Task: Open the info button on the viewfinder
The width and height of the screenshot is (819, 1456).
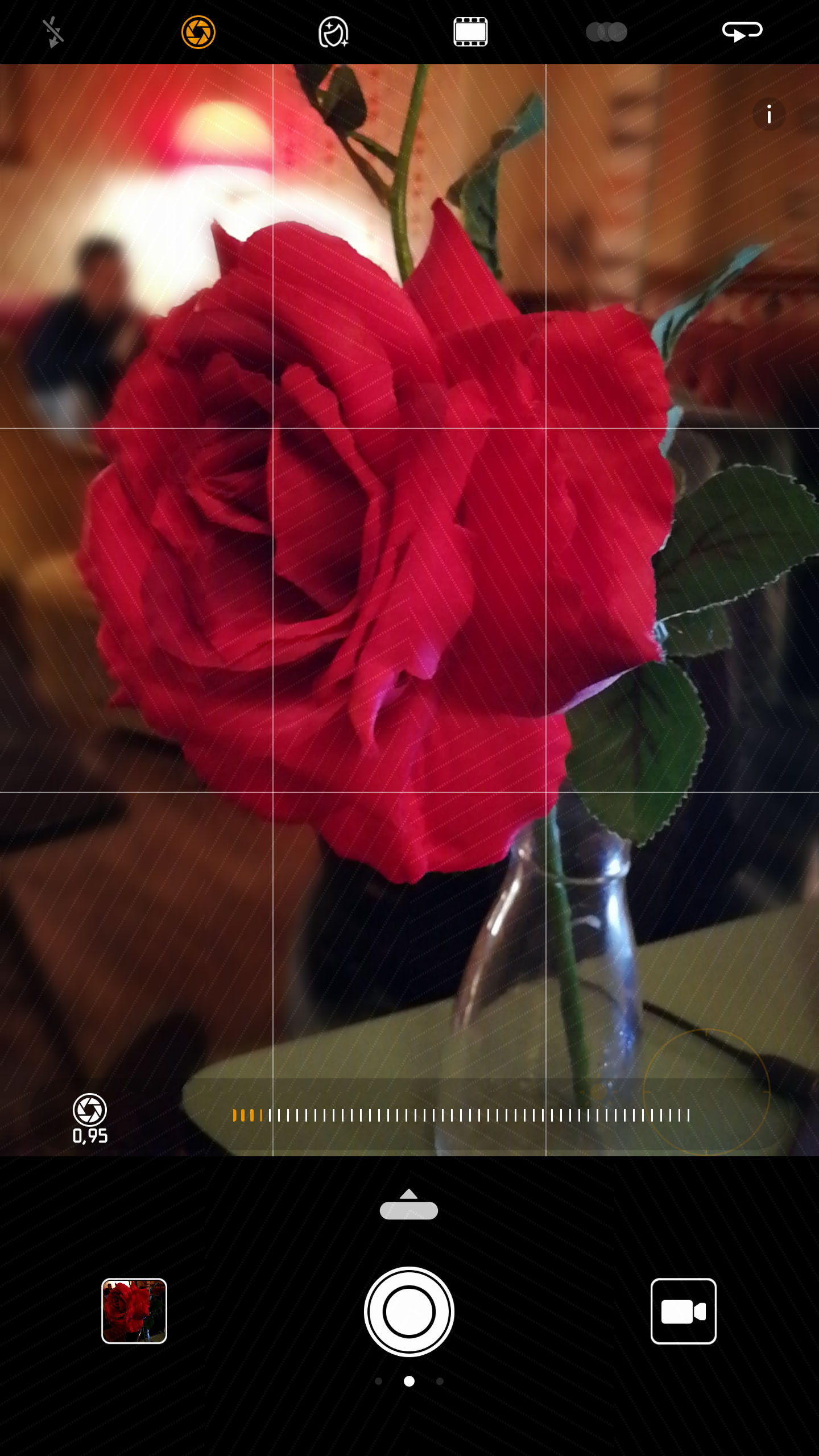Action: coord(769,115)
